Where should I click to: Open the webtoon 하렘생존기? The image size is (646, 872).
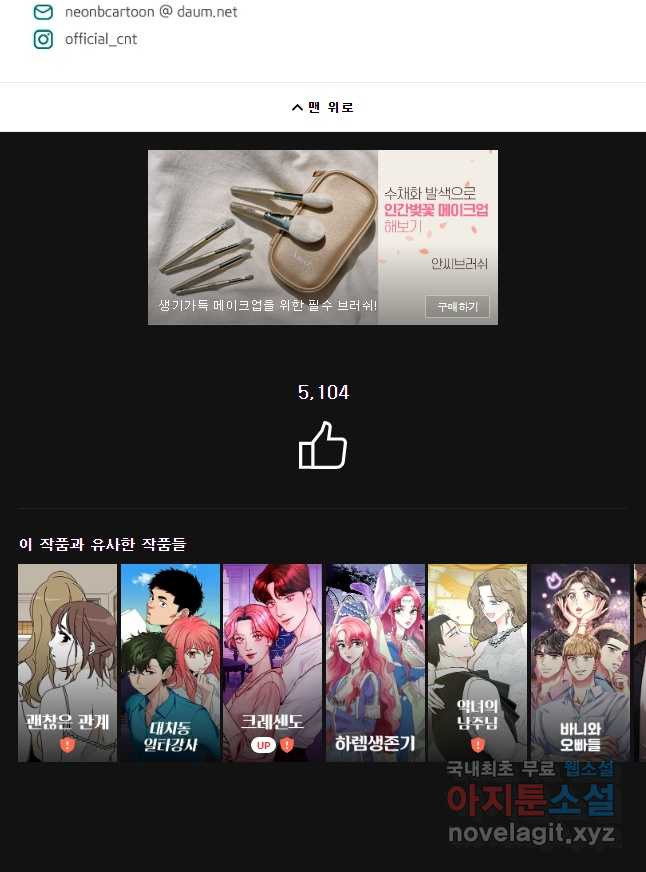click(x=375, y=663)
